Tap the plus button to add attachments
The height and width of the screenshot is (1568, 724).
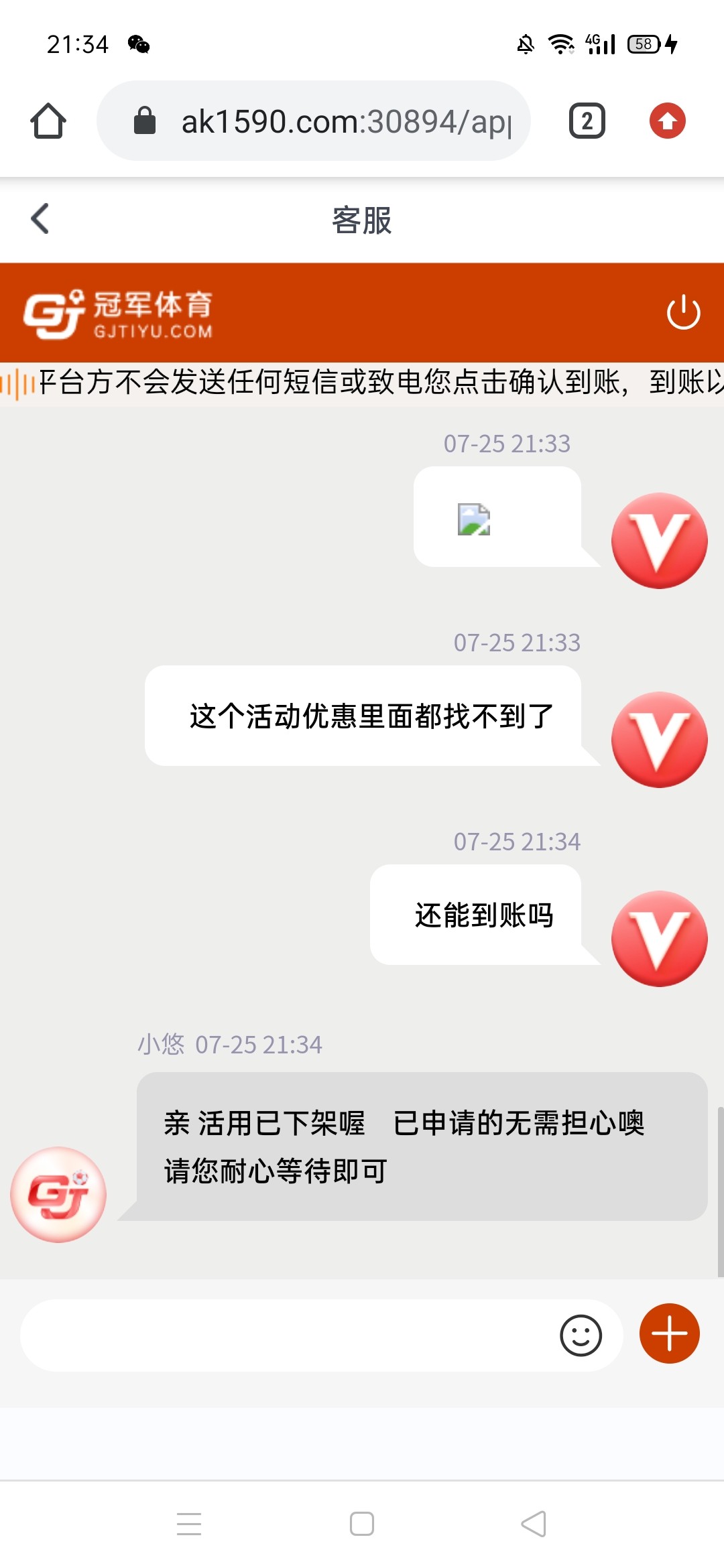(x=669, y=1333)
